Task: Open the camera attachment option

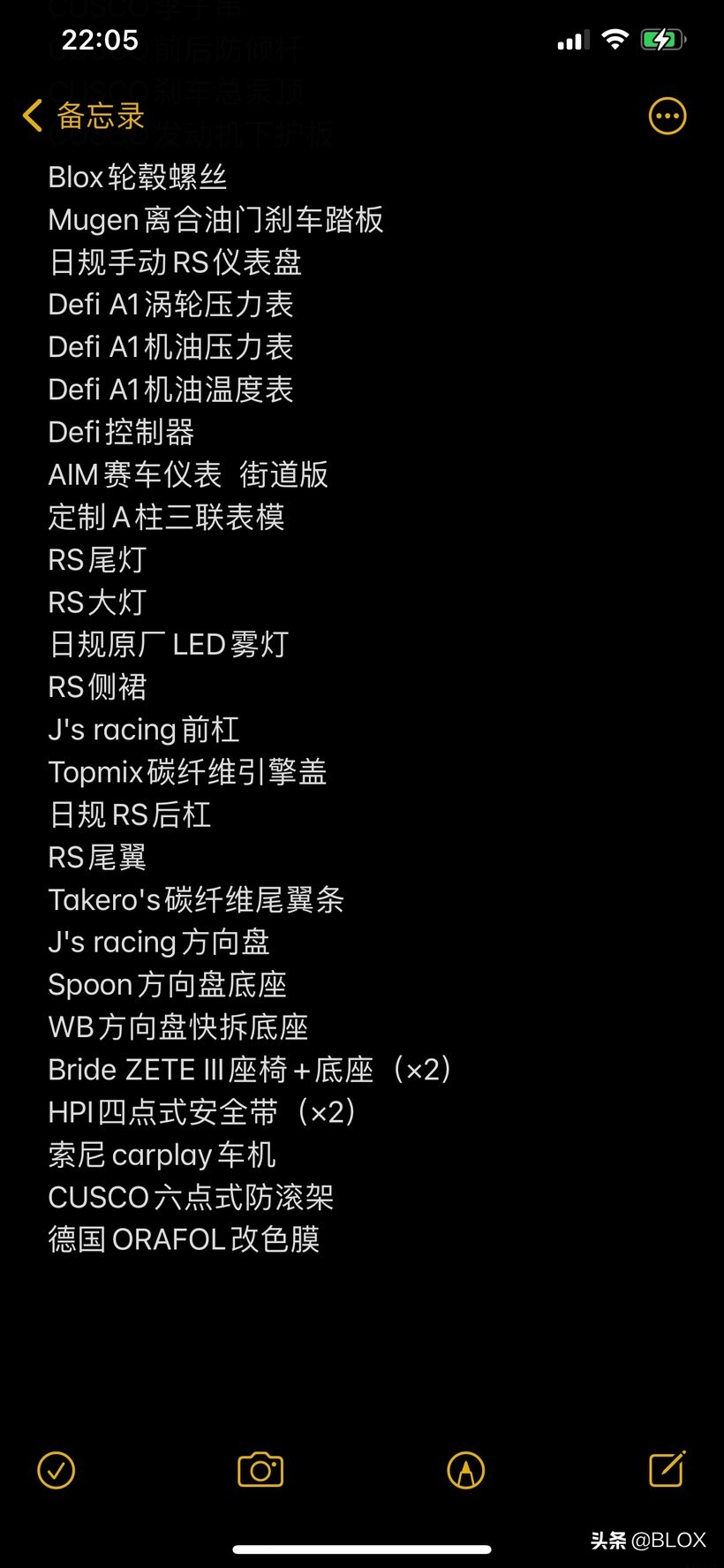Action: (x=260, y=1470)
